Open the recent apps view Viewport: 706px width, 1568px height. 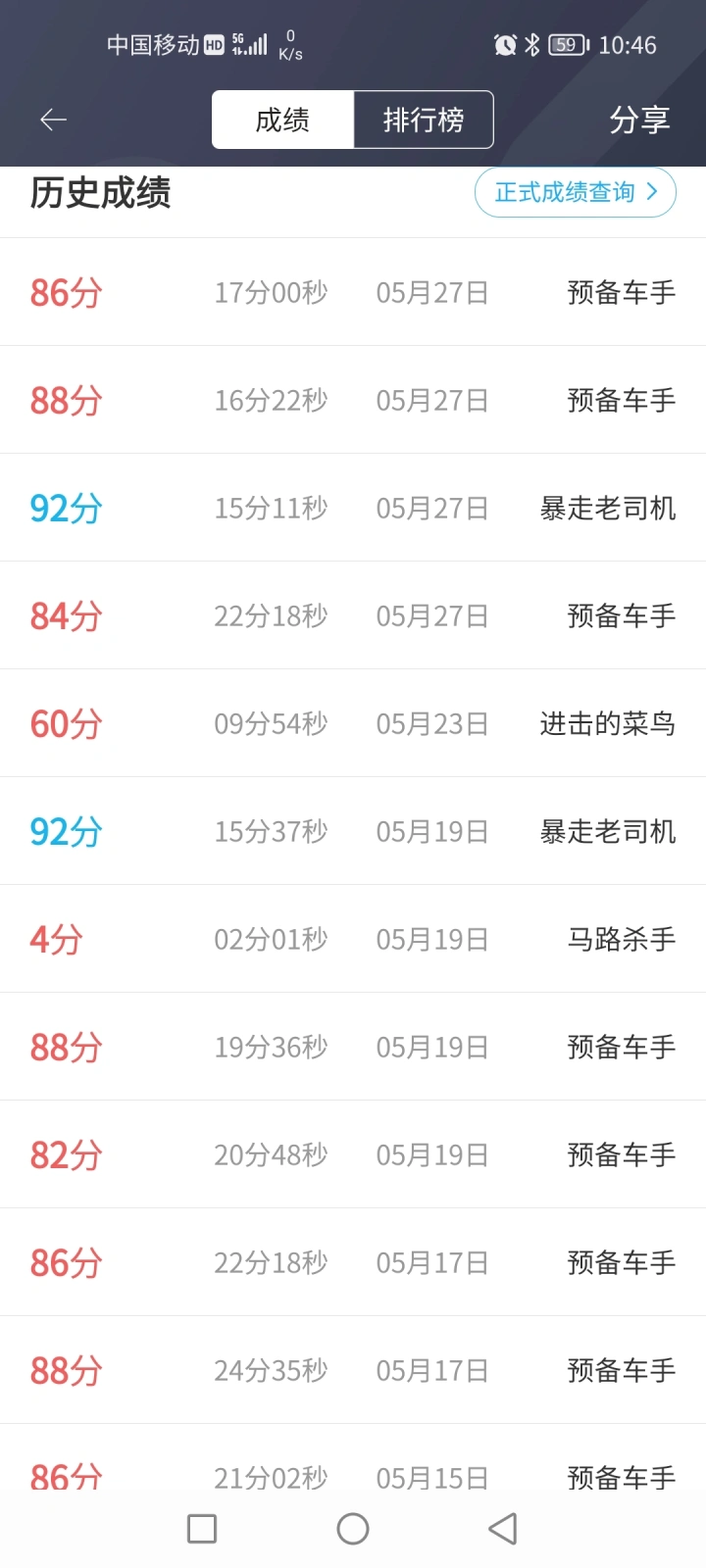tap(202, 1529)
